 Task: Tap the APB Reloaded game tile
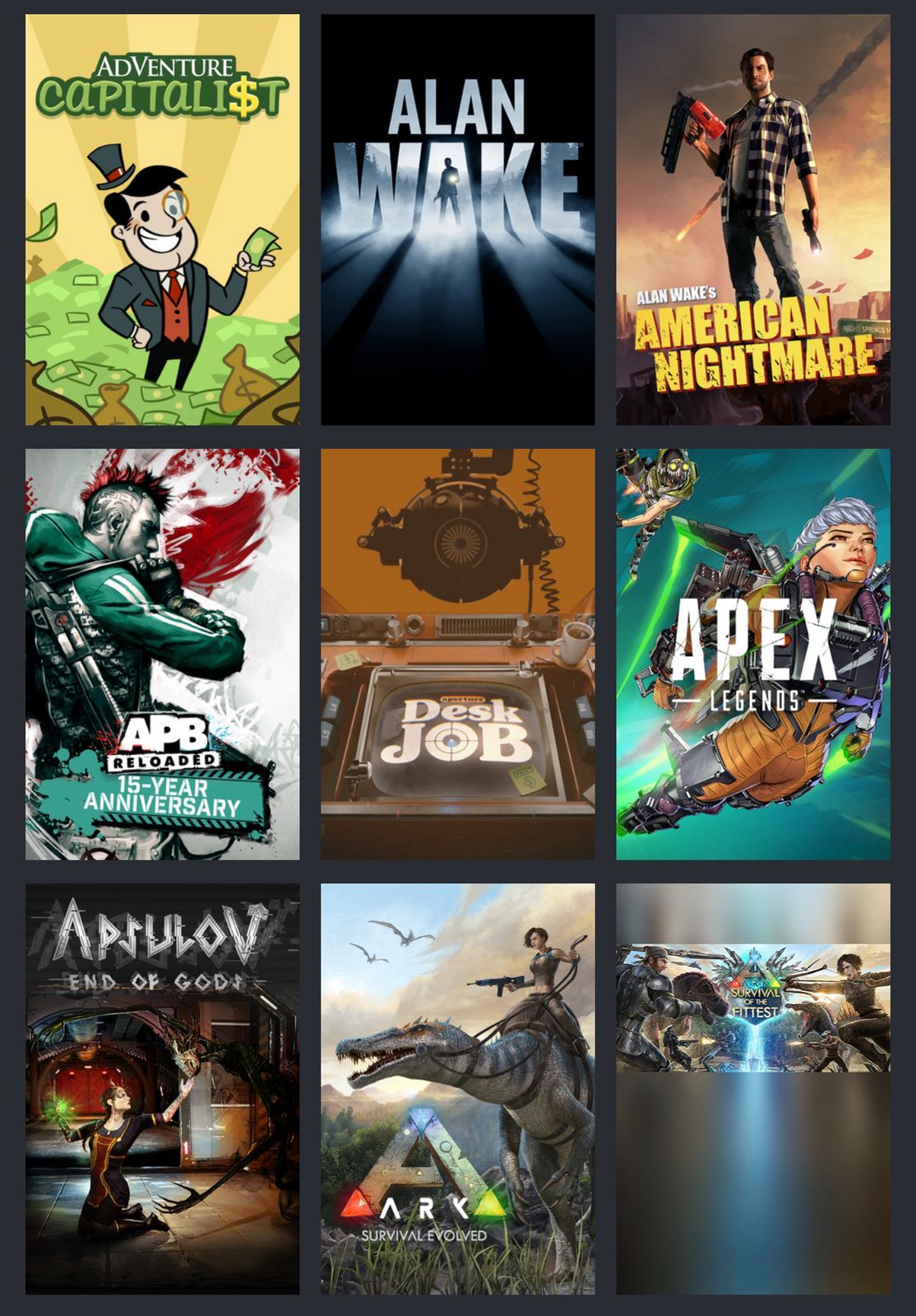[162, 654]
